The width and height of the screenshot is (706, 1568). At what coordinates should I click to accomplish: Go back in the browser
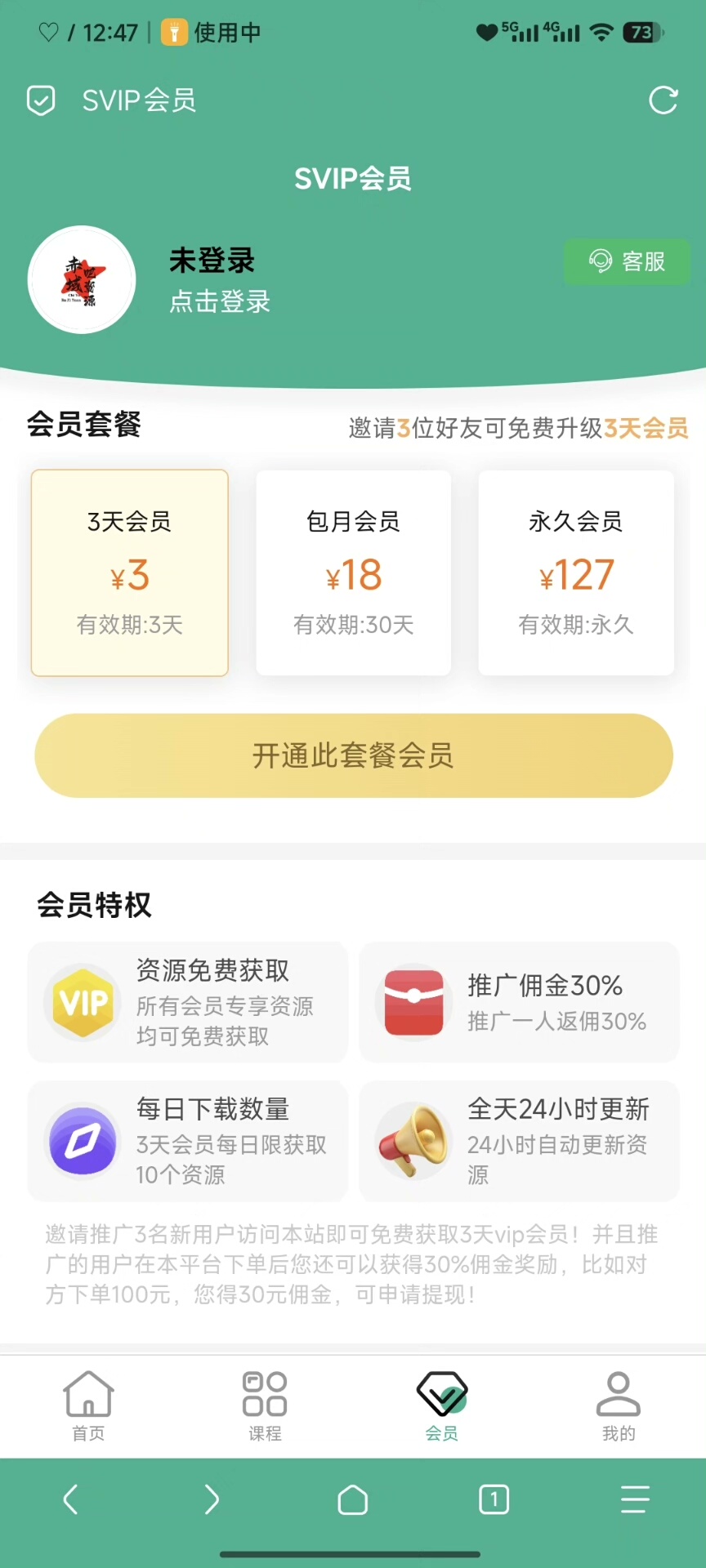point(71,1499)
